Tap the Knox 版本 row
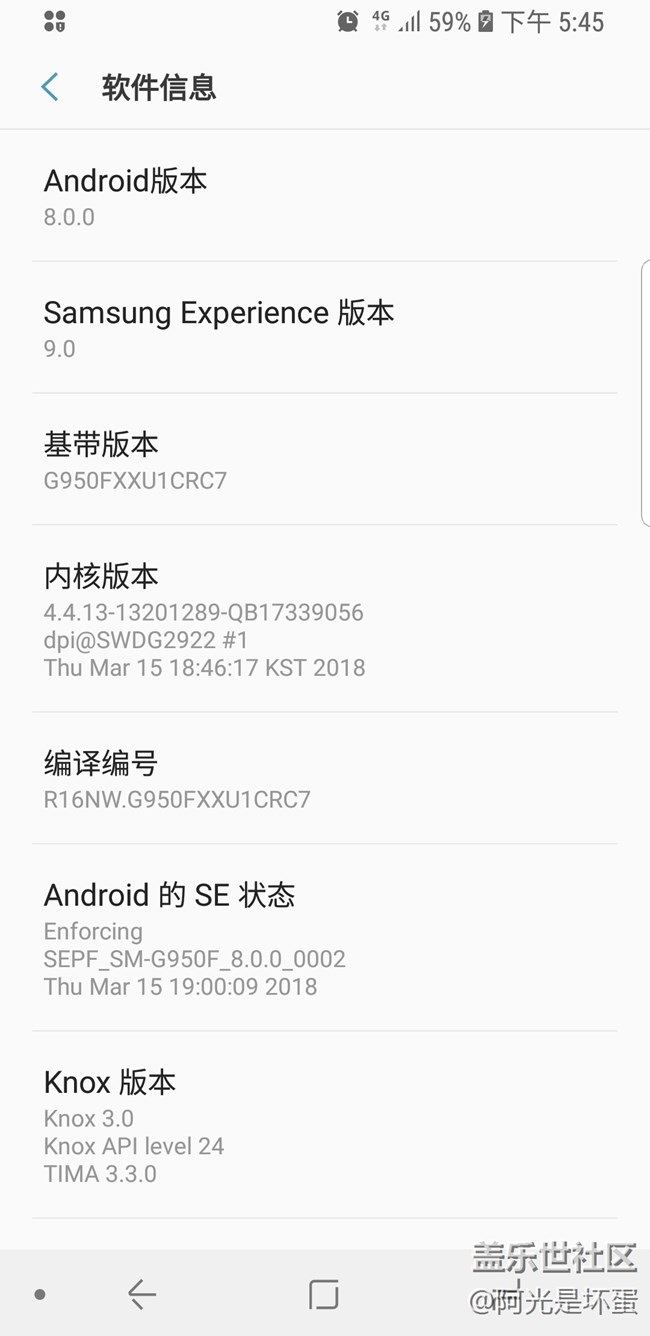 pos(325,1126)
